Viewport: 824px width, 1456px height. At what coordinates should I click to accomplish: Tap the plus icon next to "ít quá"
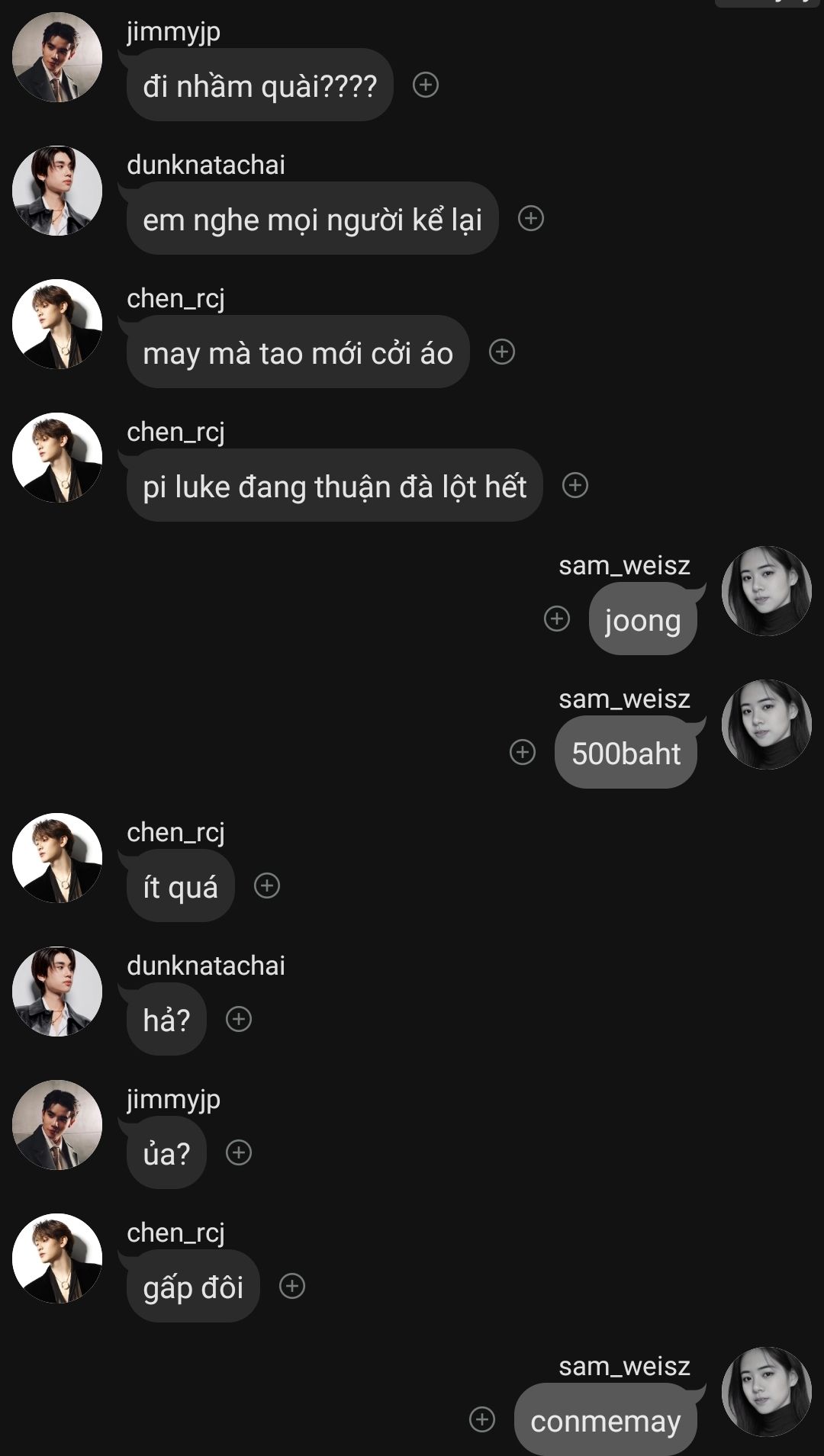[x=267, y=885]
